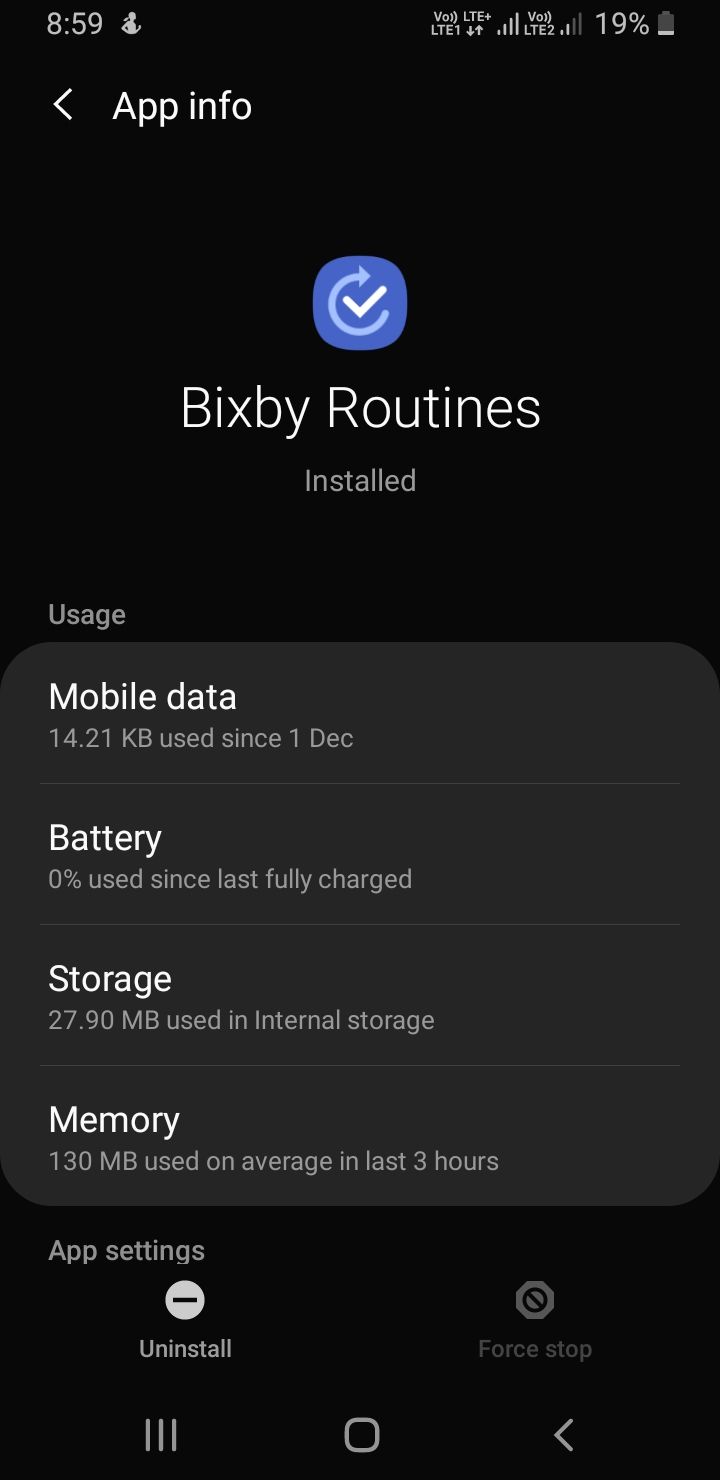Image resolution: width=720 pixels, height=1480 pixels.
Task: Tap the system home button
Action: pyautogui.click(x=361, y=1435)
